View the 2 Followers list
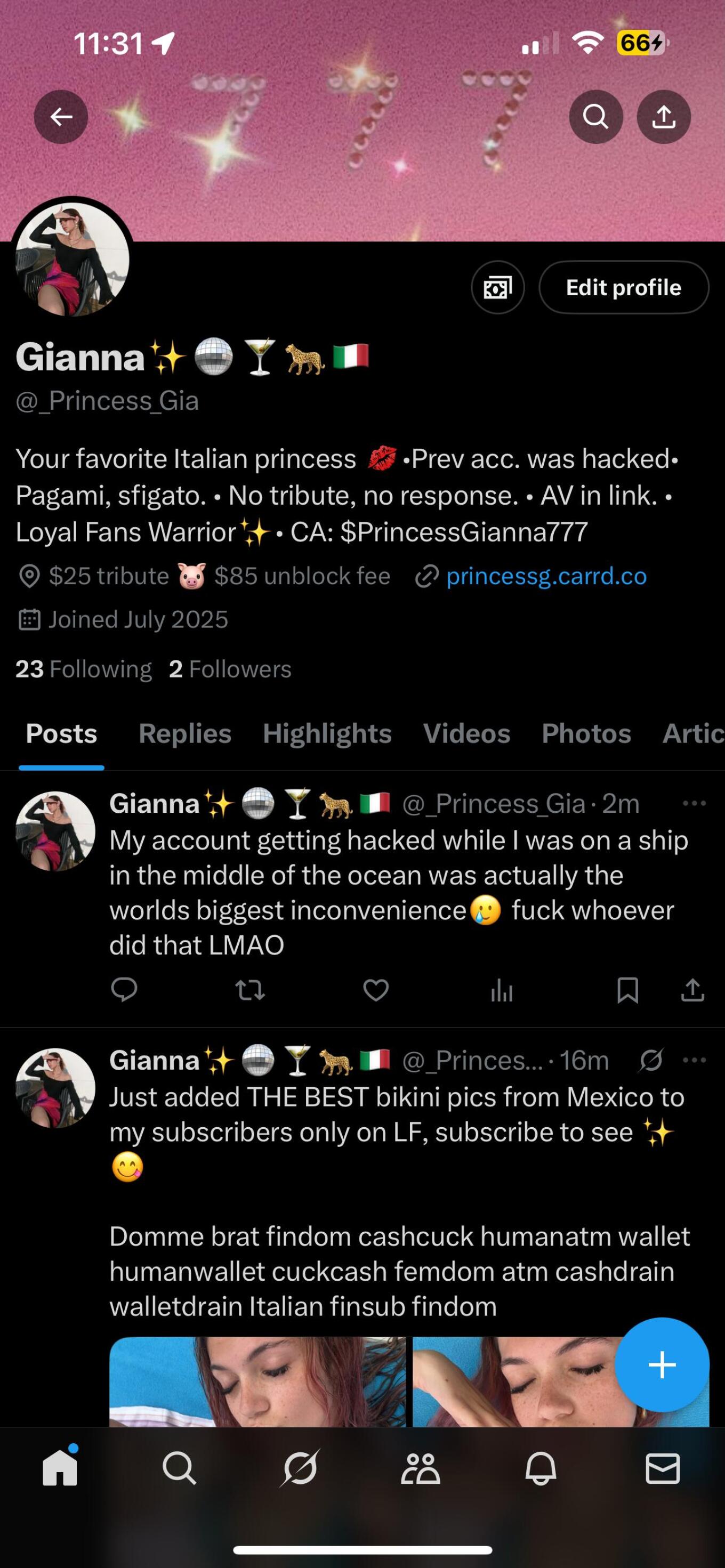This screenshot has height=1568, width=725. coord(230,669)
